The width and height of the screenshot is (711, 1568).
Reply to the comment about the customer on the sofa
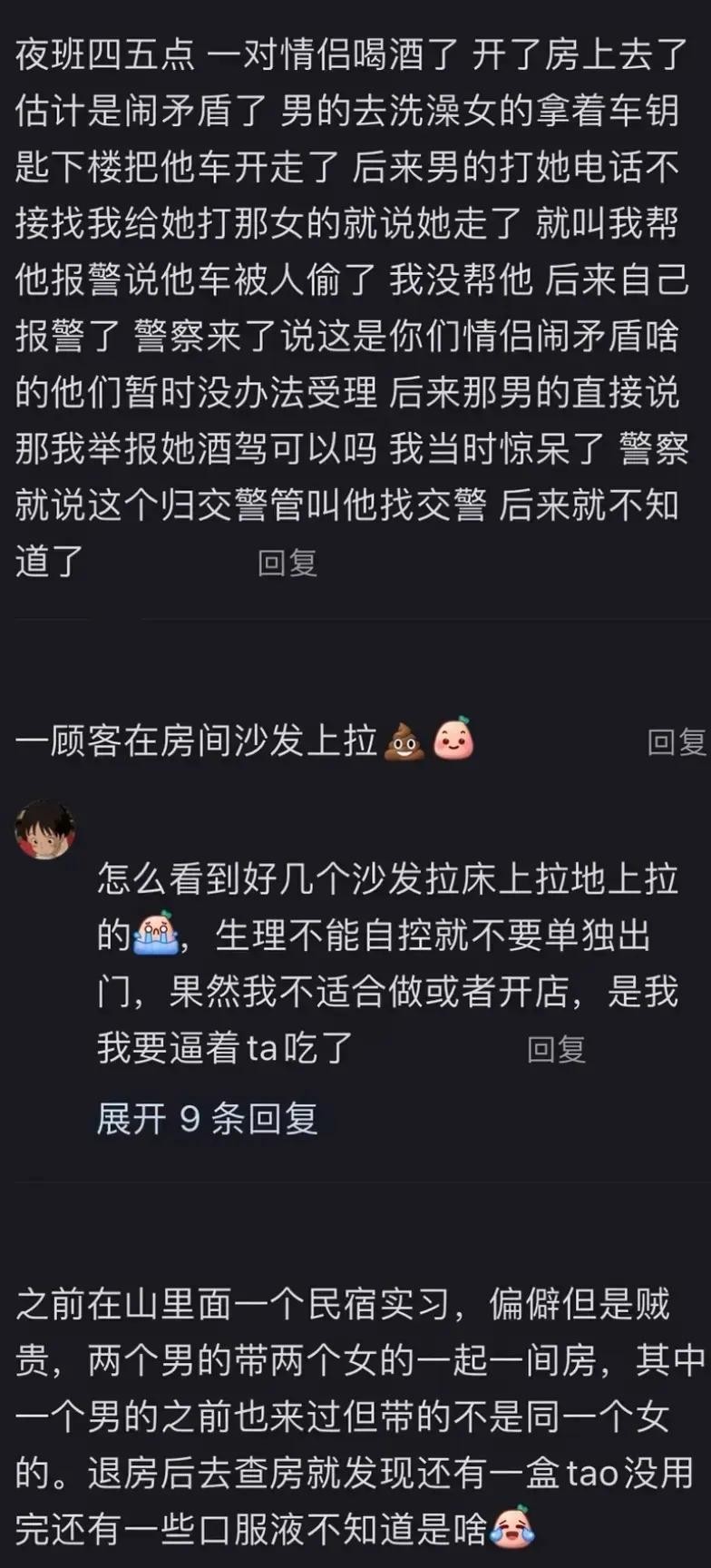[677, 742]
